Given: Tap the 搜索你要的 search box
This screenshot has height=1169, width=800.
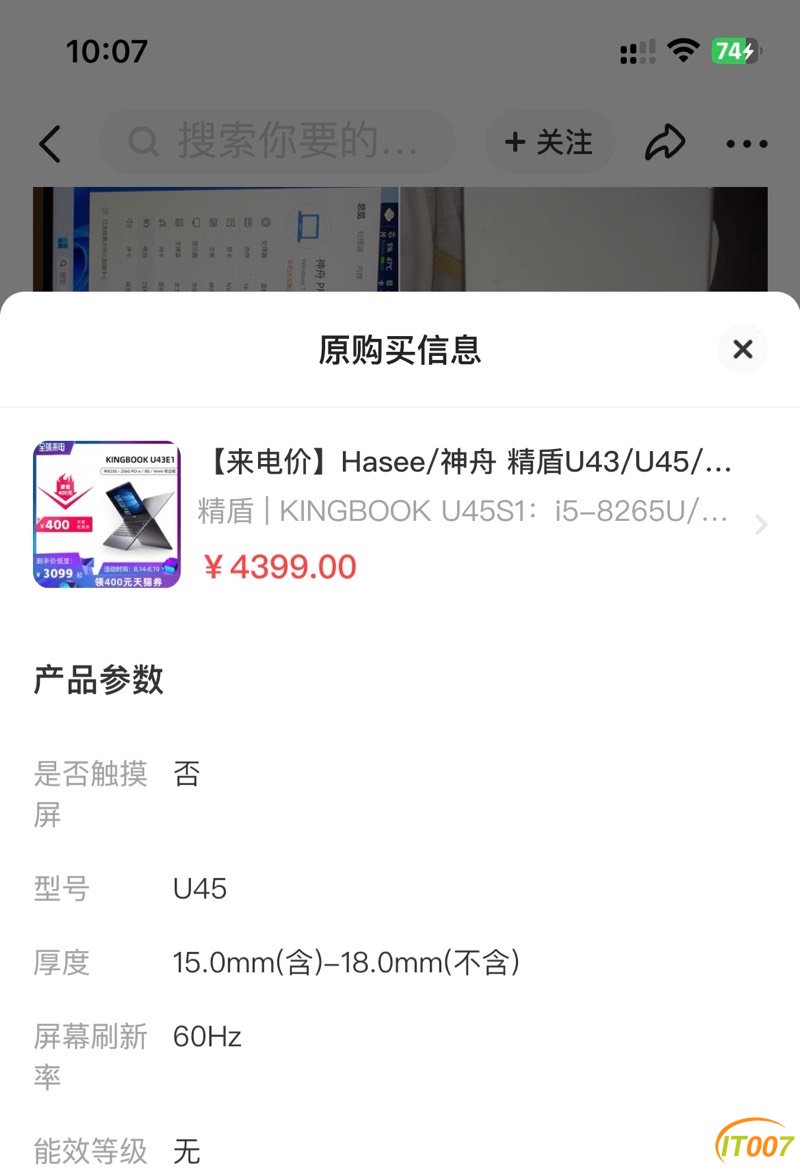Looking at the screenshot, I should coord(278,143).
